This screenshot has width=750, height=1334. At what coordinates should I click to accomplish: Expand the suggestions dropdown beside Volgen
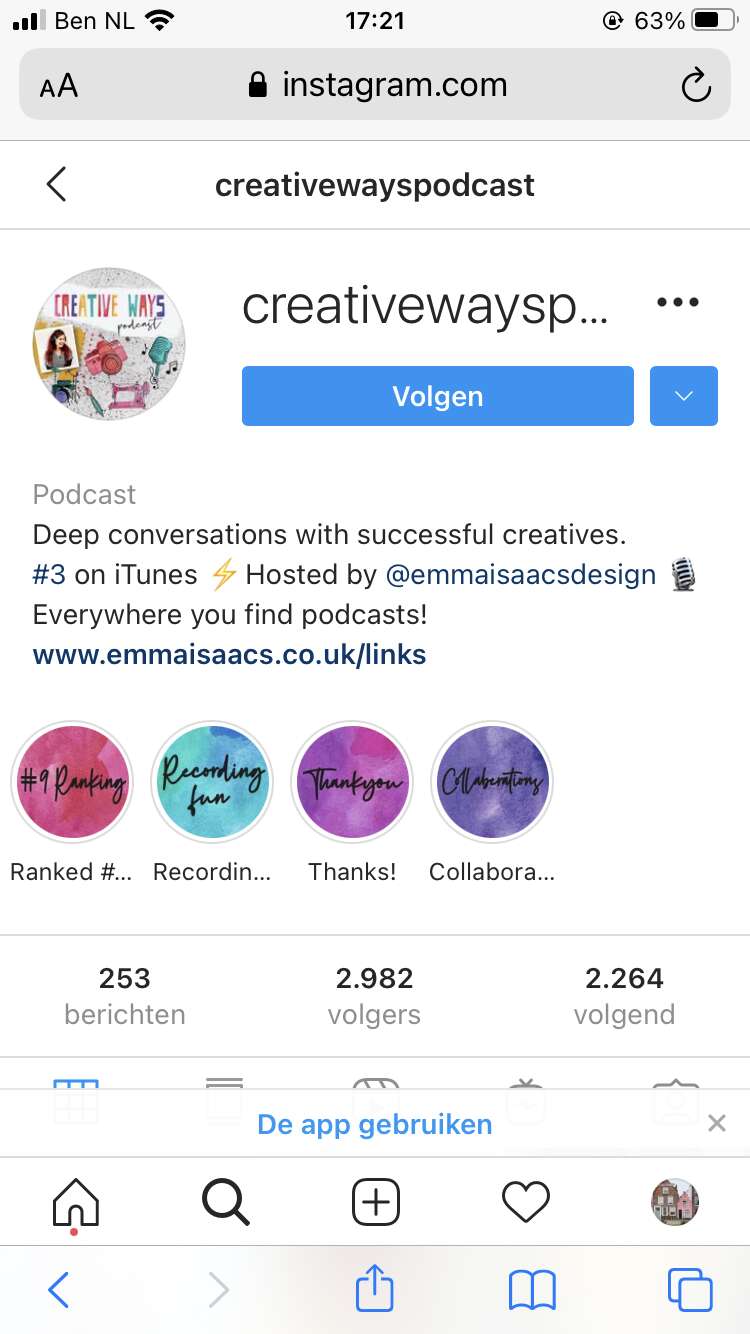coord(684,396)
